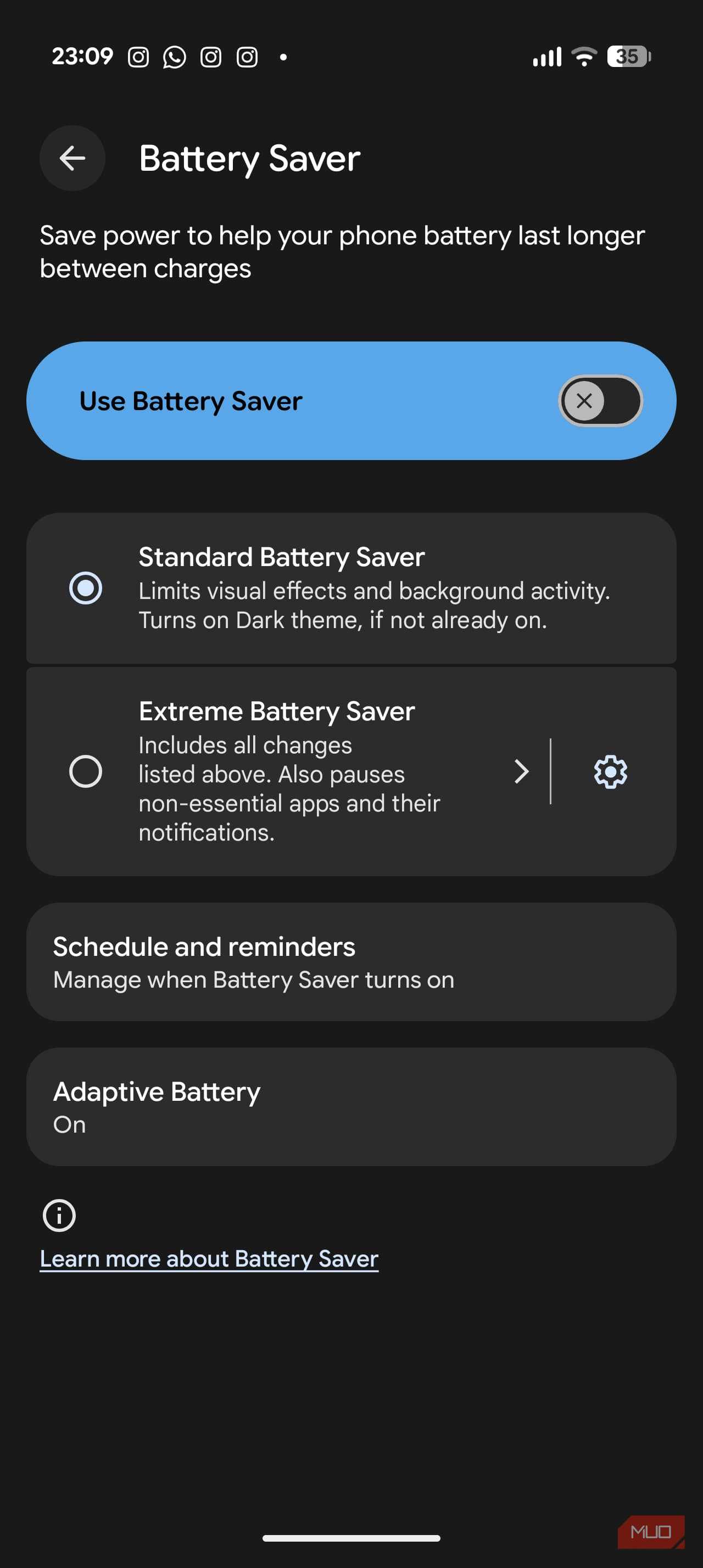This screenshot has width=703, height=1568.
Task: Open Schedule and reminders
Action: tap(351, 962)
